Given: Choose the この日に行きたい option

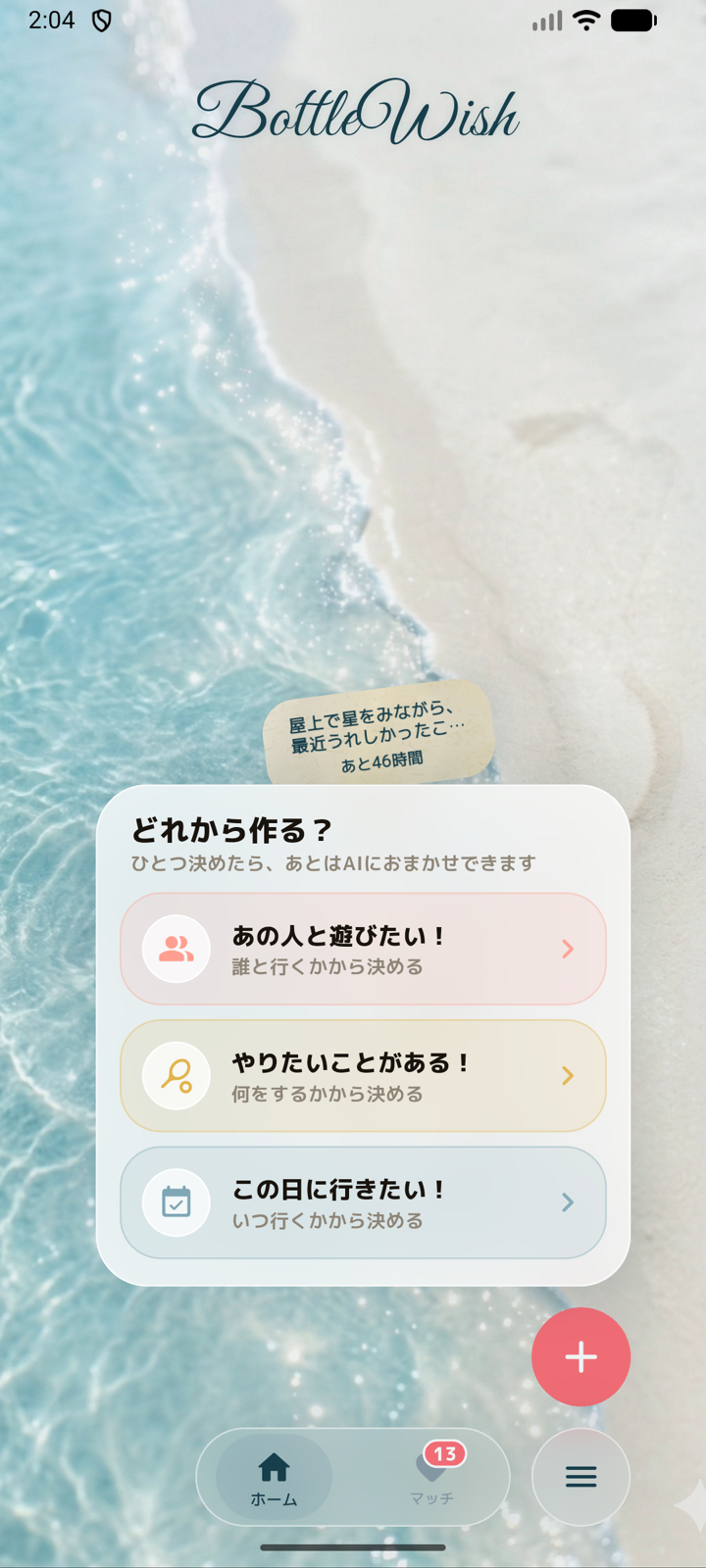Looking at the screenshot, I should (x=363, y=1201).
